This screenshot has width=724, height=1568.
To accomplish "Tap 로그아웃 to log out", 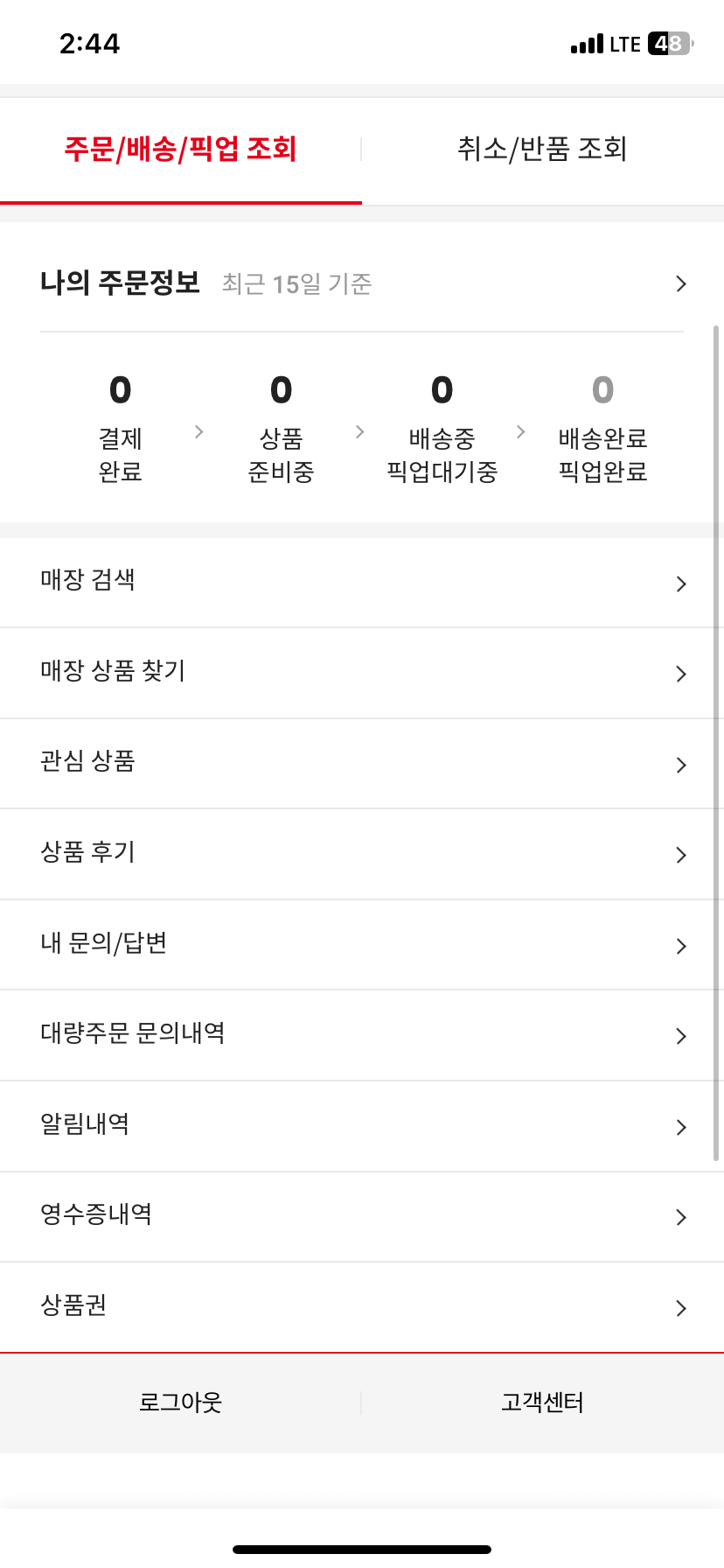I will [x=181, y=1402].
